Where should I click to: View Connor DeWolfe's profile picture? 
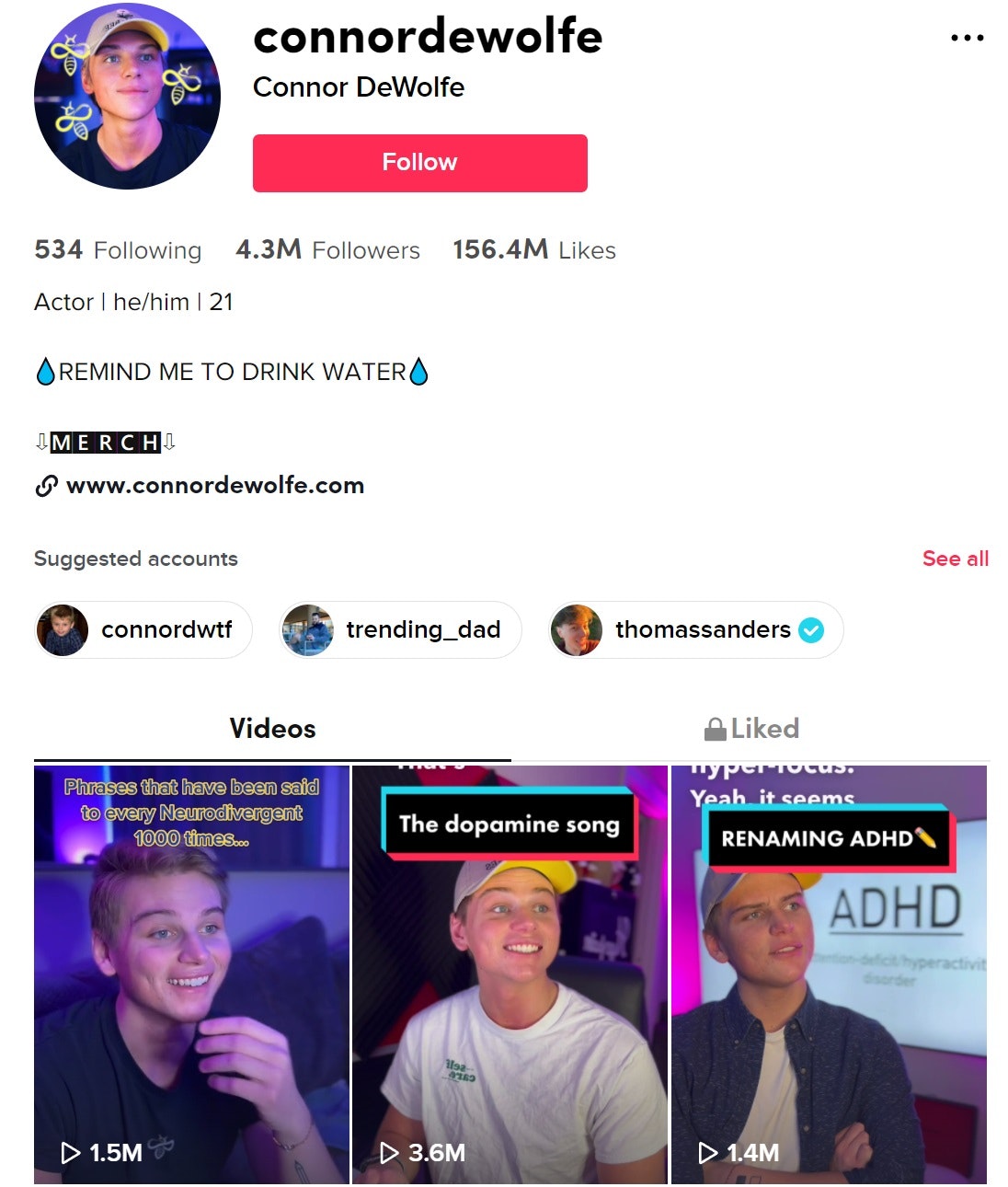point(127,97)
